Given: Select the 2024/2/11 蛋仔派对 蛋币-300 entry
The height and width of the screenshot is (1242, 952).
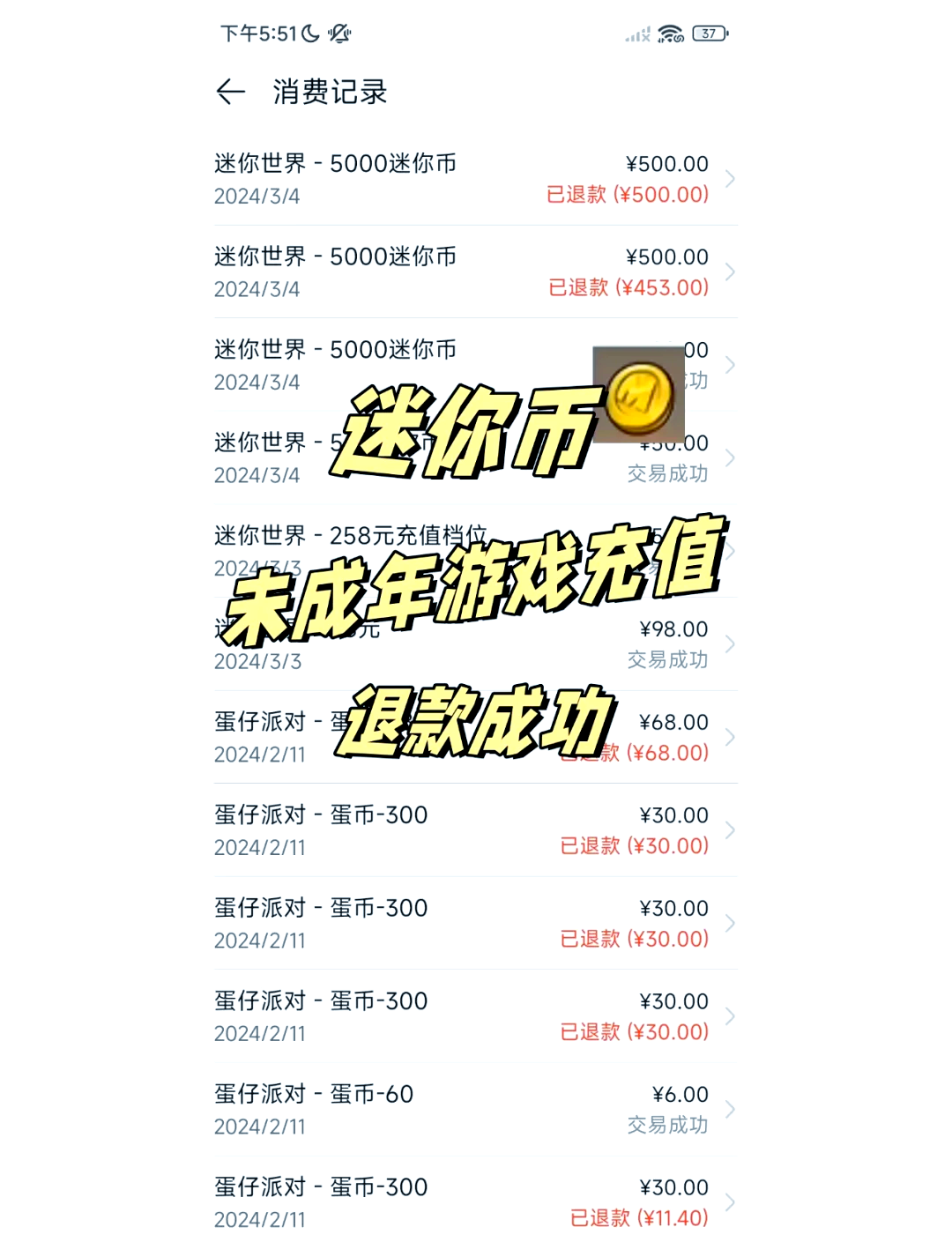Looking at the screenshot, I should pyautogui.click(x=476, y=831).
